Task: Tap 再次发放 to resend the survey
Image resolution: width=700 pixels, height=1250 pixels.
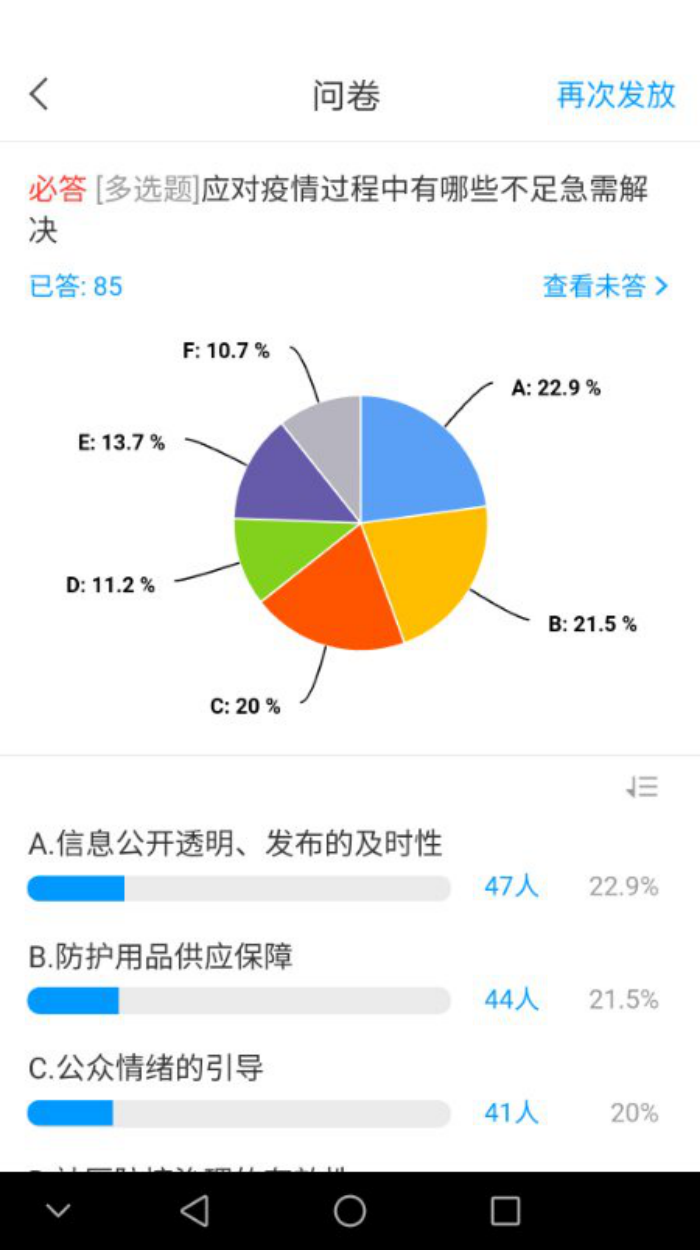Action: (x=615, y=95)
